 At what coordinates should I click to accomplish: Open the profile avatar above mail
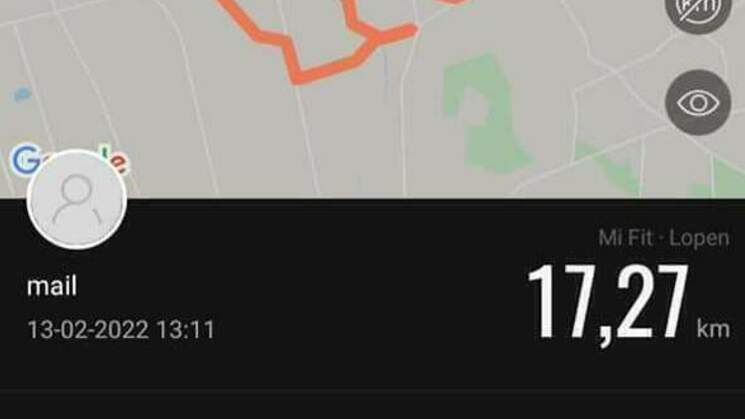click(x=76, y=200)
